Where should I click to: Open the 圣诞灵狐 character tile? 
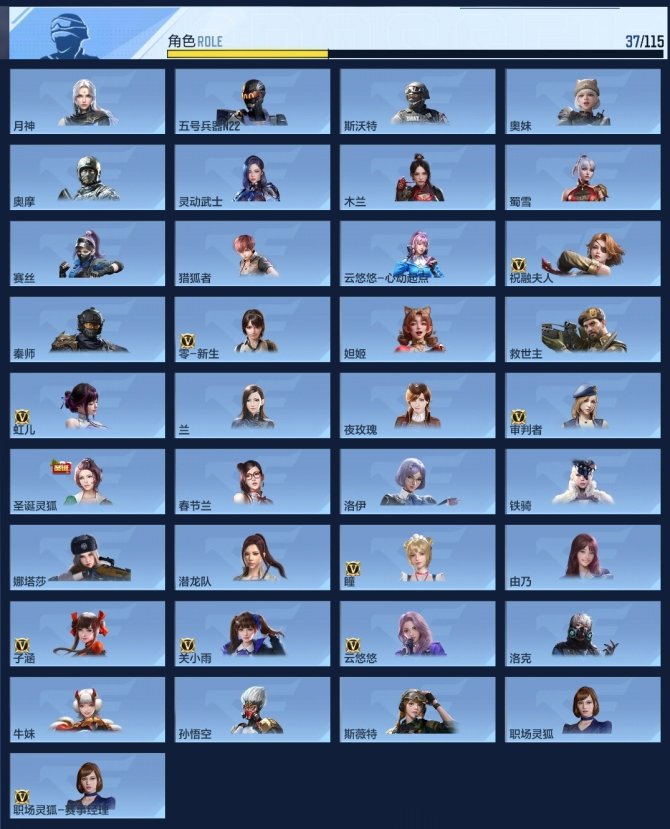click(x=87, y=481)
